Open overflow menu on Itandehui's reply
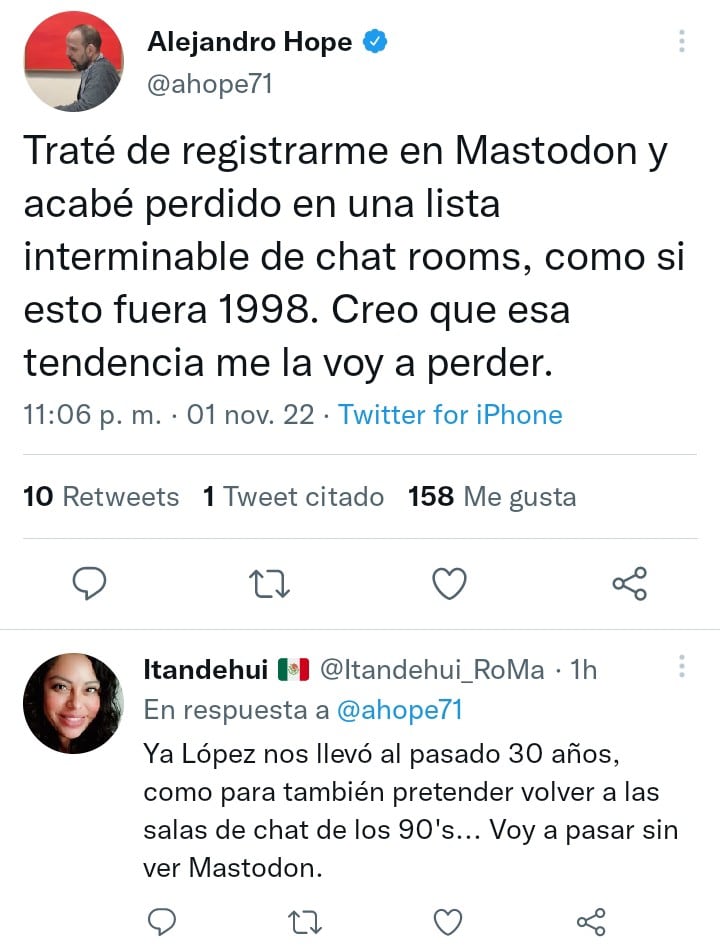Viewport: 720px width, 947px height. pyautogui.click(x=682, y=667)
